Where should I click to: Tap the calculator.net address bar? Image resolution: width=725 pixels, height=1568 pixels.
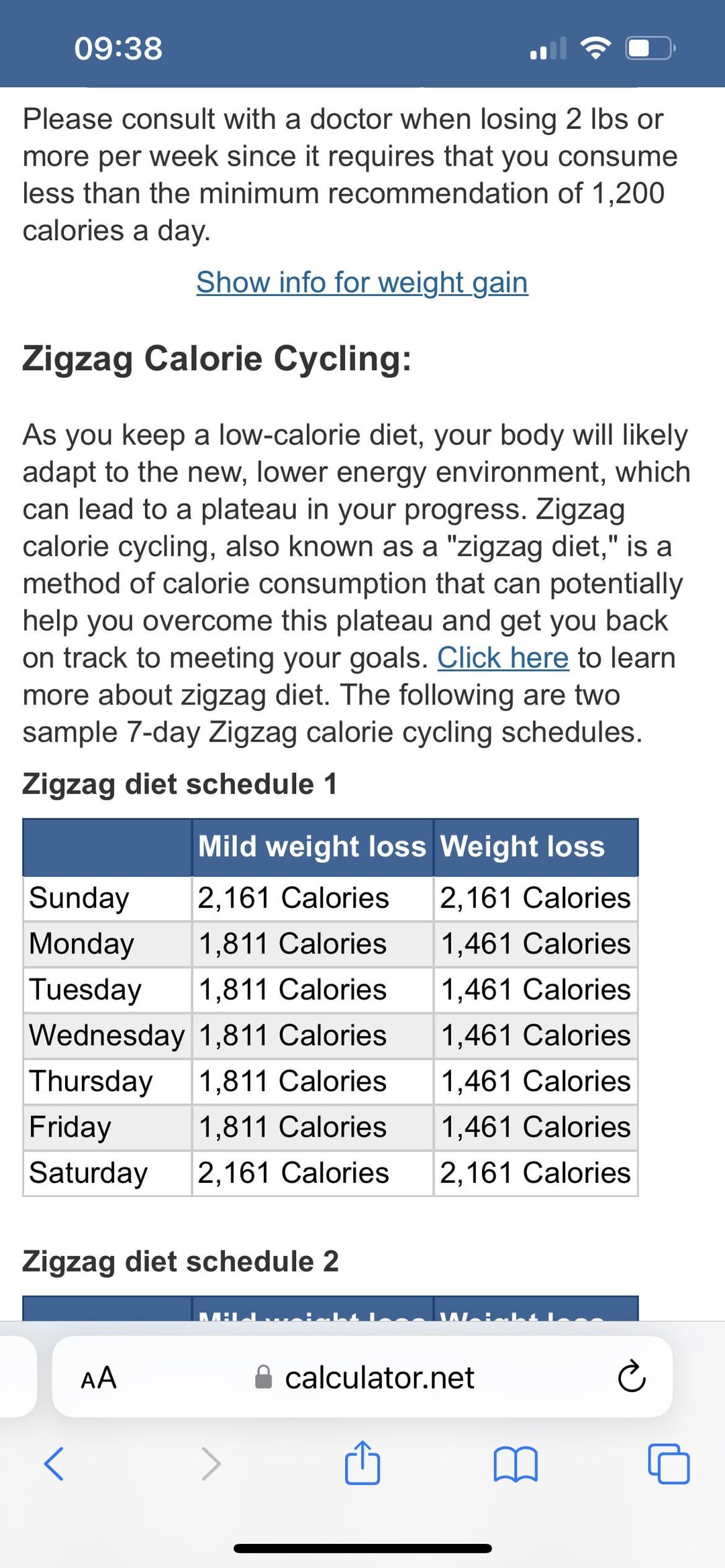pos(362,1377)
